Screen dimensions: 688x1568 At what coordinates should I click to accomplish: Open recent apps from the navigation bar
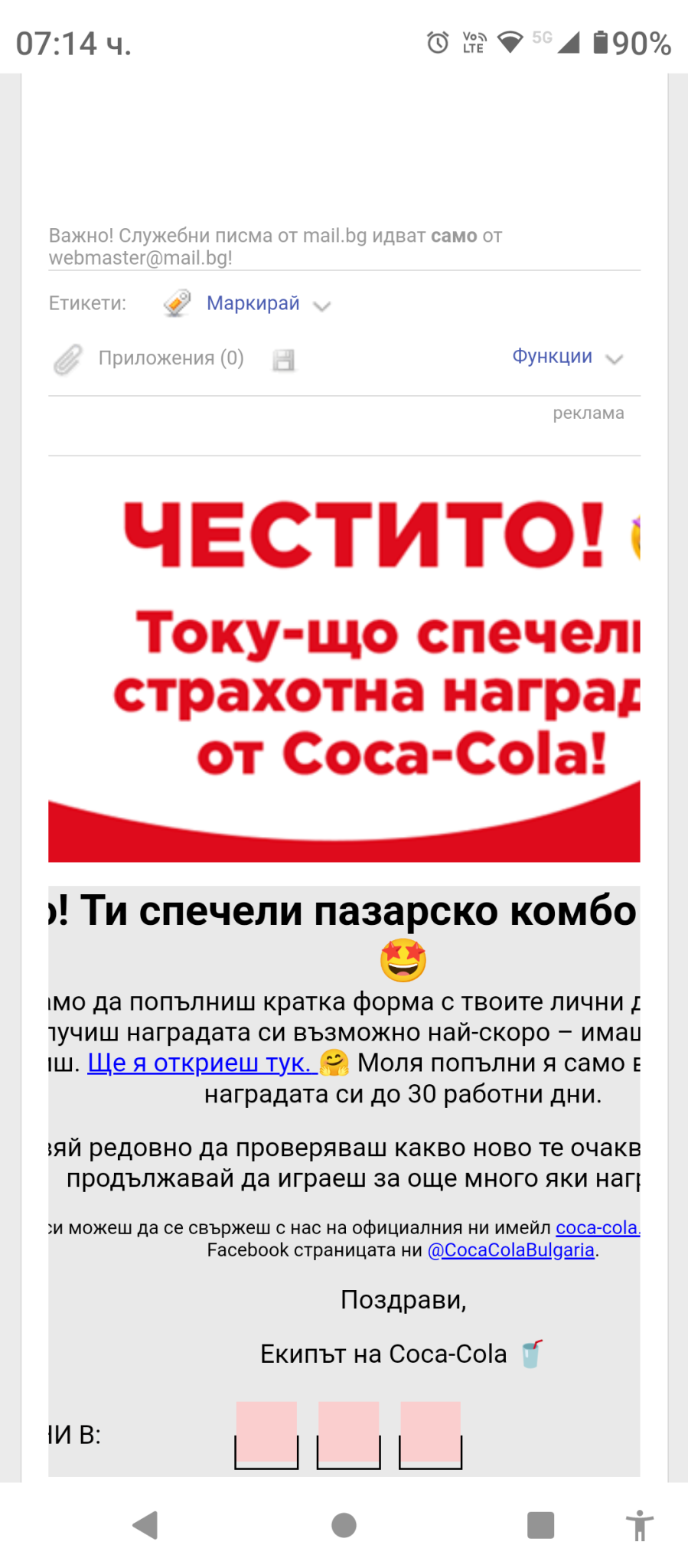[x=540, y=1525]
